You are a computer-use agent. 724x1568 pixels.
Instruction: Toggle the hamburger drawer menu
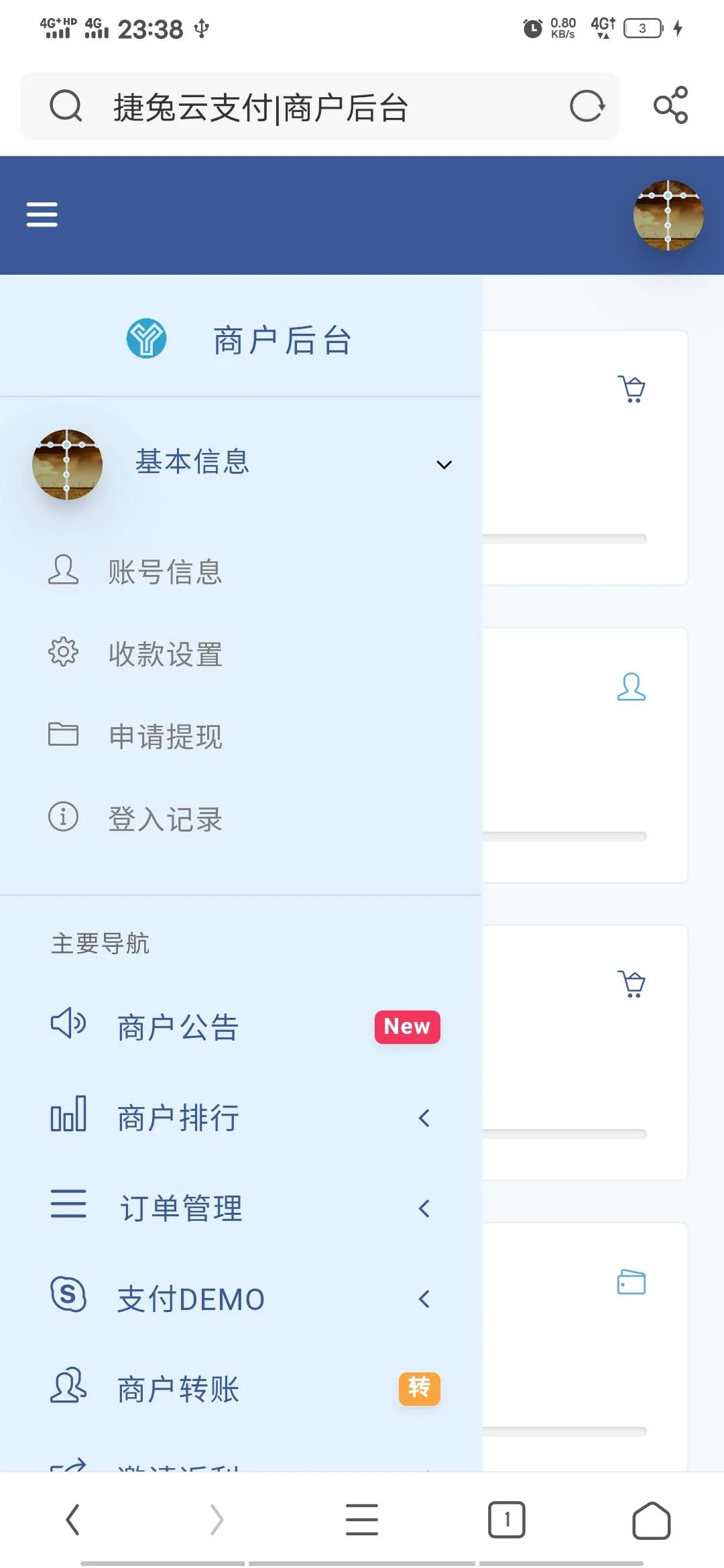tap(42, 214)
